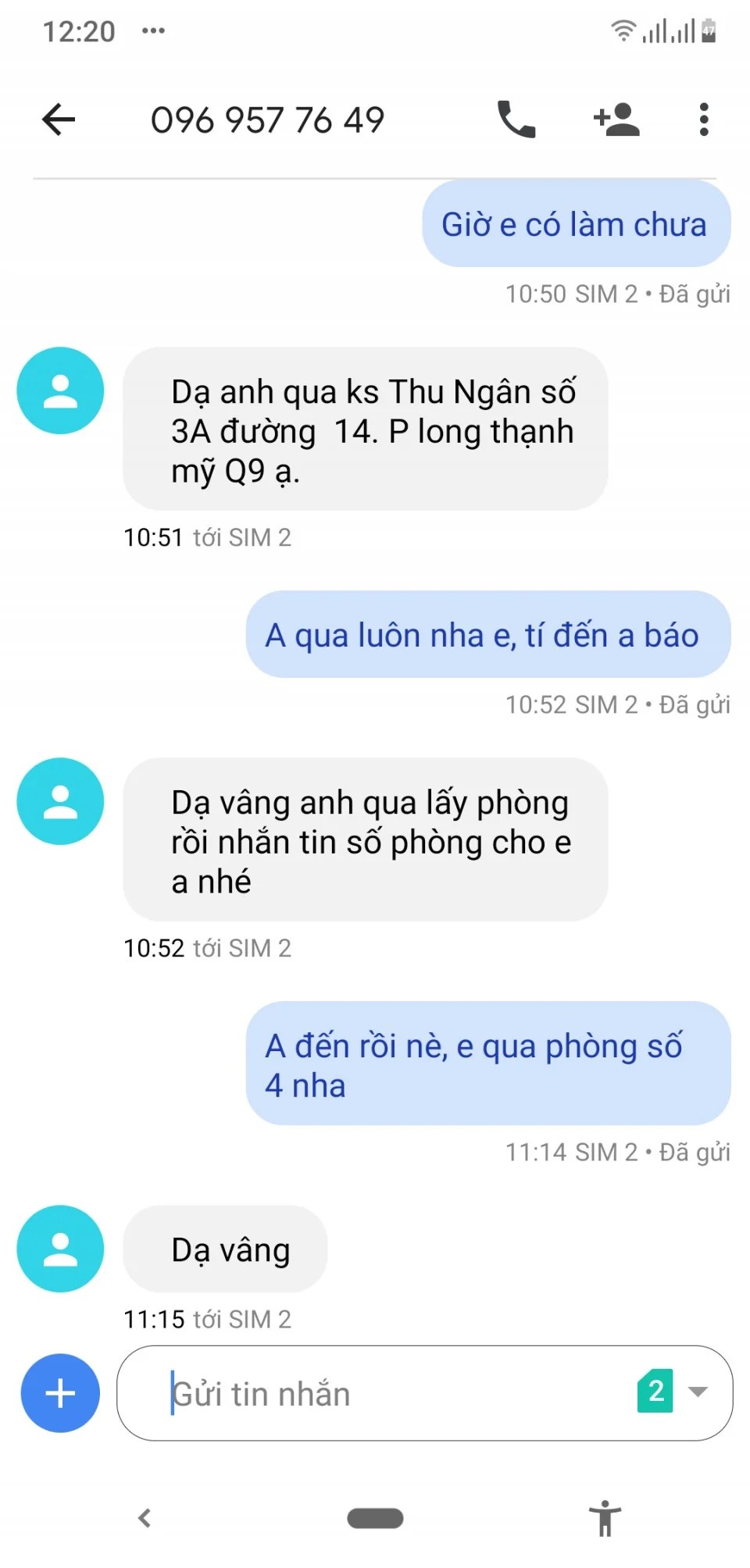Tap the system back navigation button

coord(145,1518)
